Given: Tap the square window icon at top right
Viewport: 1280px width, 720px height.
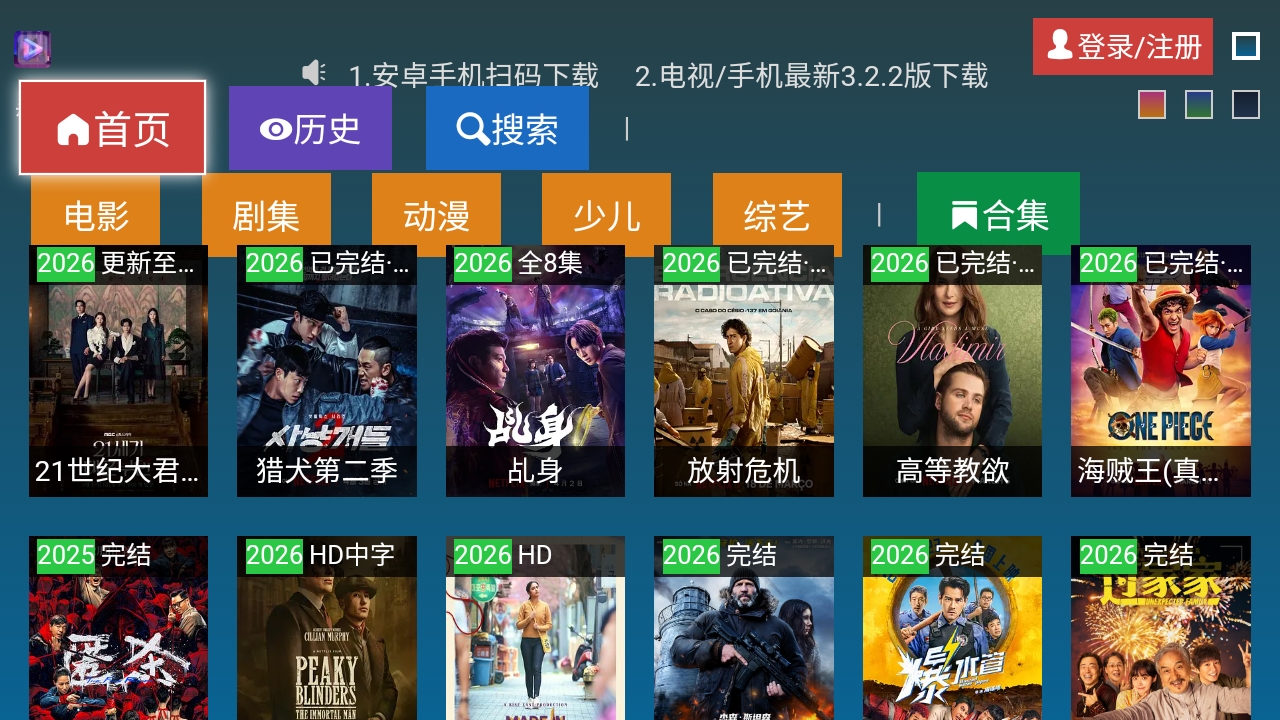Looking at the screenshot, I should [1246, 46].
